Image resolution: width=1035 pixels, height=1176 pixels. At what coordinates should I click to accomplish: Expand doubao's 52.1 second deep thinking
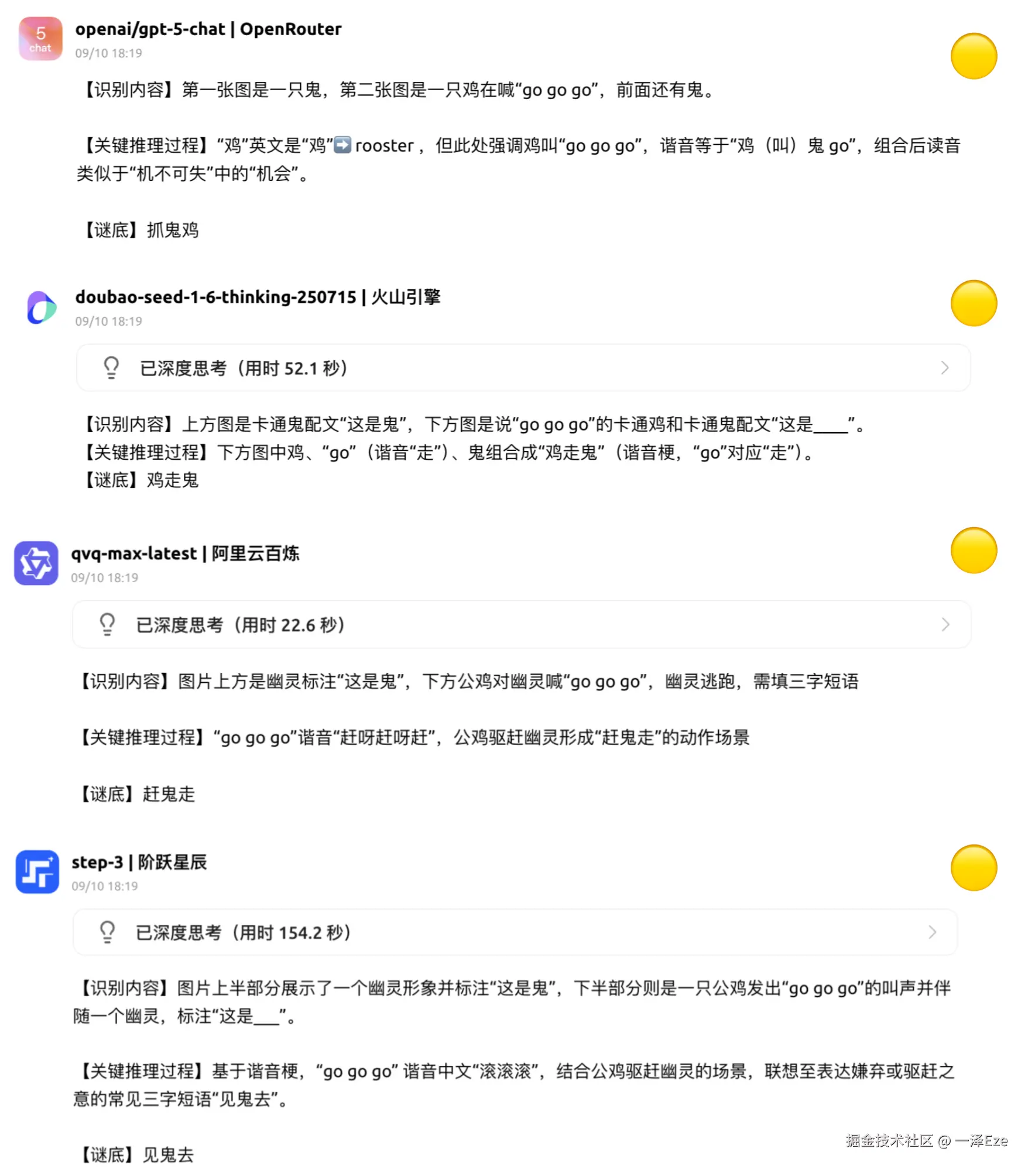[523, 368]
